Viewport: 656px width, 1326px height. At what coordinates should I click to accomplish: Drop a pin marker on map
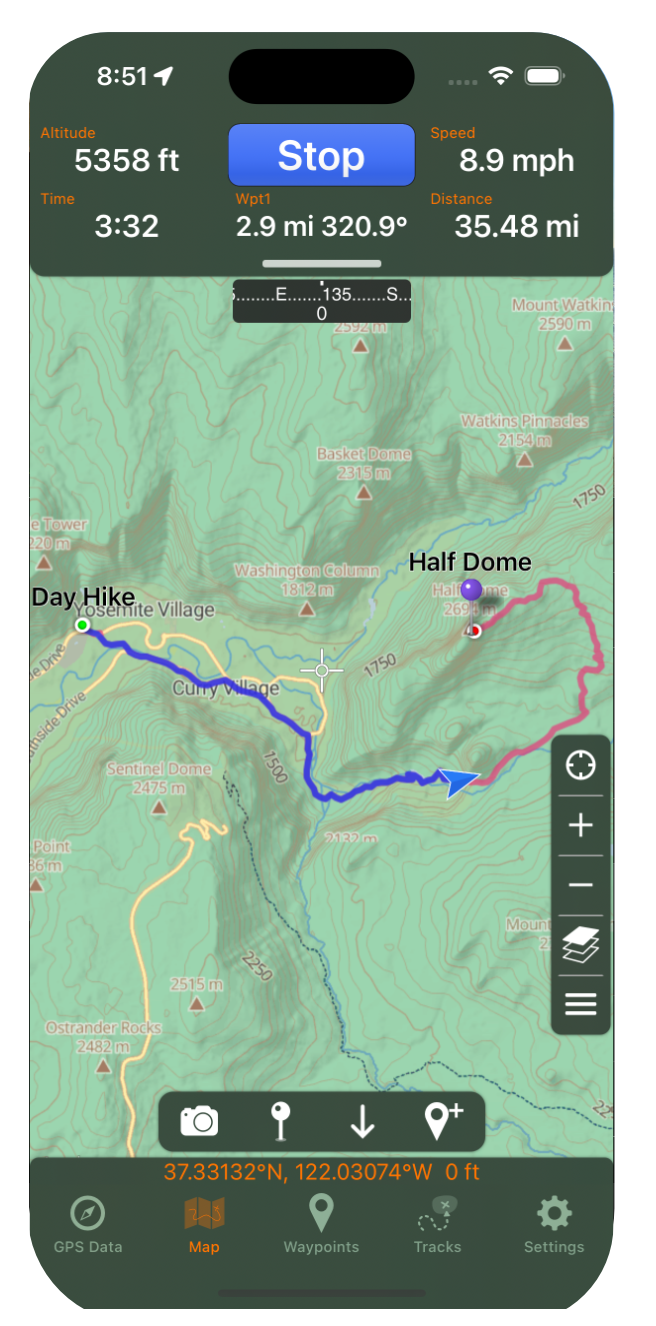(x=280, y=1121)
